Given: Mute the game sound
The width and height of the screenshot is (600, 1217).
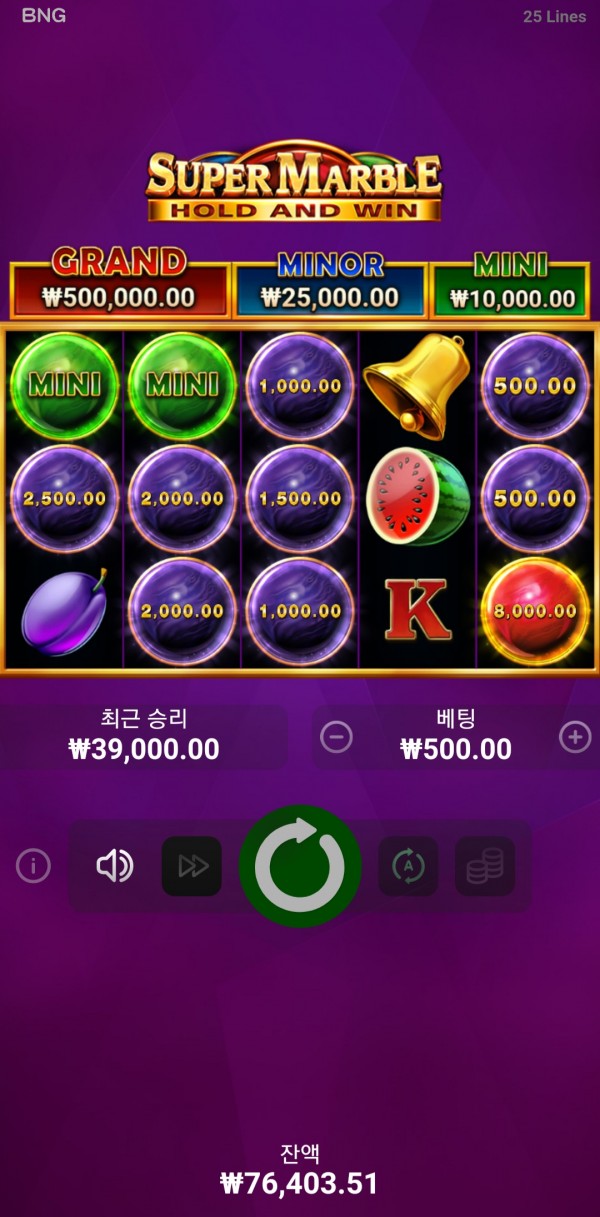Looking at the screenshot, I should pos(114,866).
